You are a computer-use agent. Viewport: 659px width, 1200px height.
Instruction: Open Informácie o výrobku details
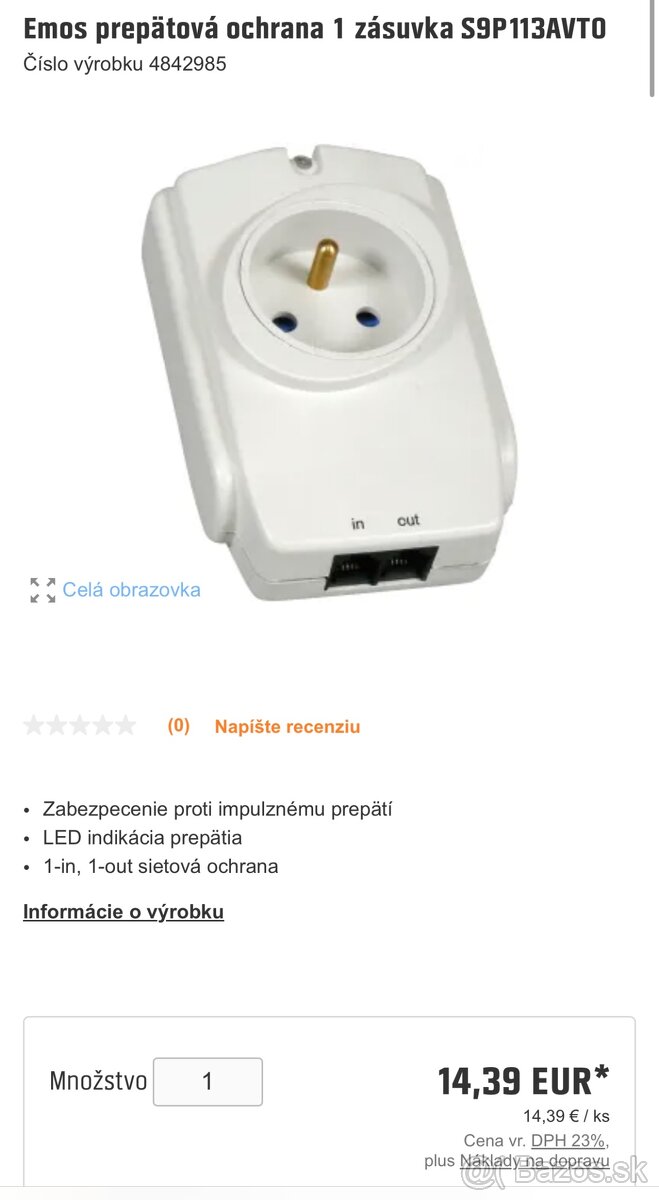click(123, 912)
